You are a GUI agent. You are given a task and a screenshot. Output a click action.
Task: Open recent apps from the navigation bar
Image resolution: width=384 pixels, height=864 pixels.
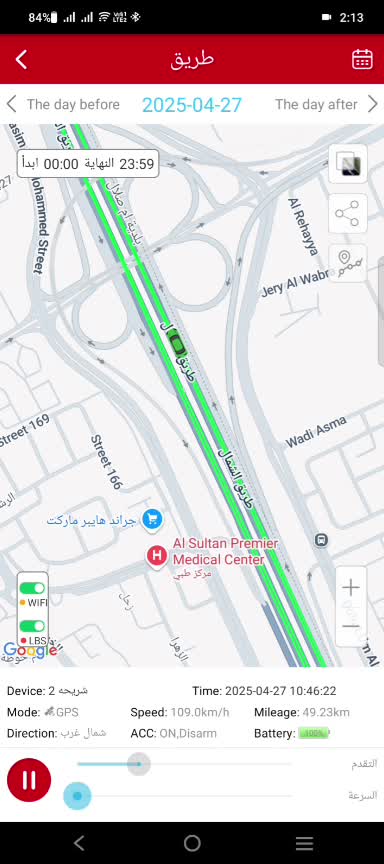(304, 843)
